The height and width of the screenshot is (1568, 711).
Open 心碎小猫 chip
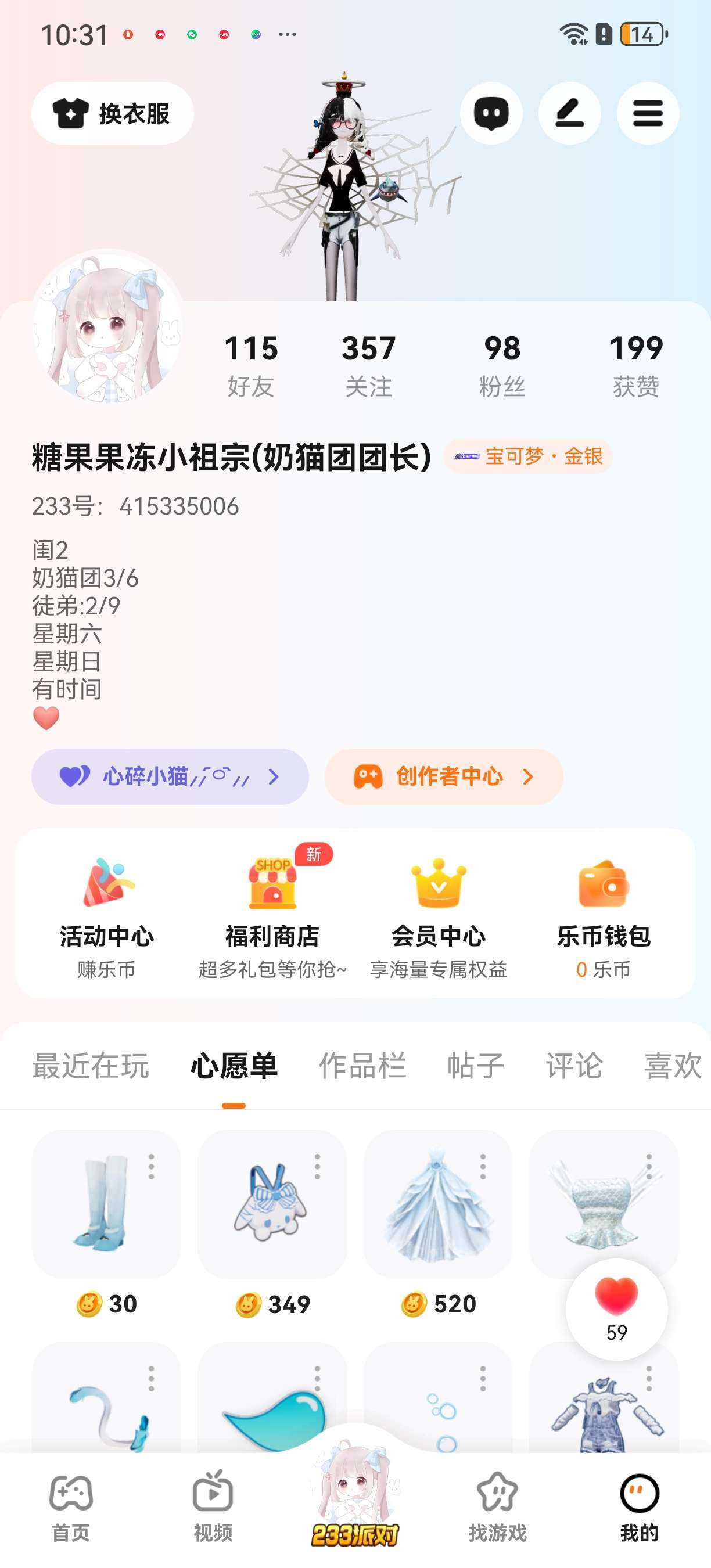[x=170, y=776]
